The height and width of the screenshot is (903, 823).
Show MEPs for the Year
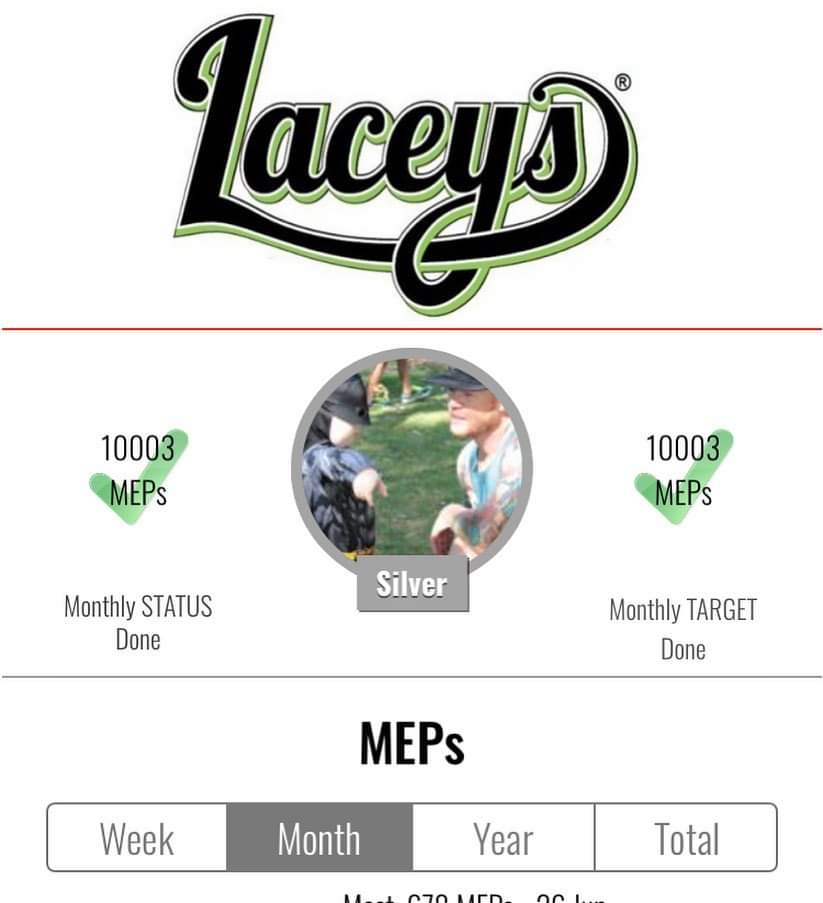(x=503, y=838)
